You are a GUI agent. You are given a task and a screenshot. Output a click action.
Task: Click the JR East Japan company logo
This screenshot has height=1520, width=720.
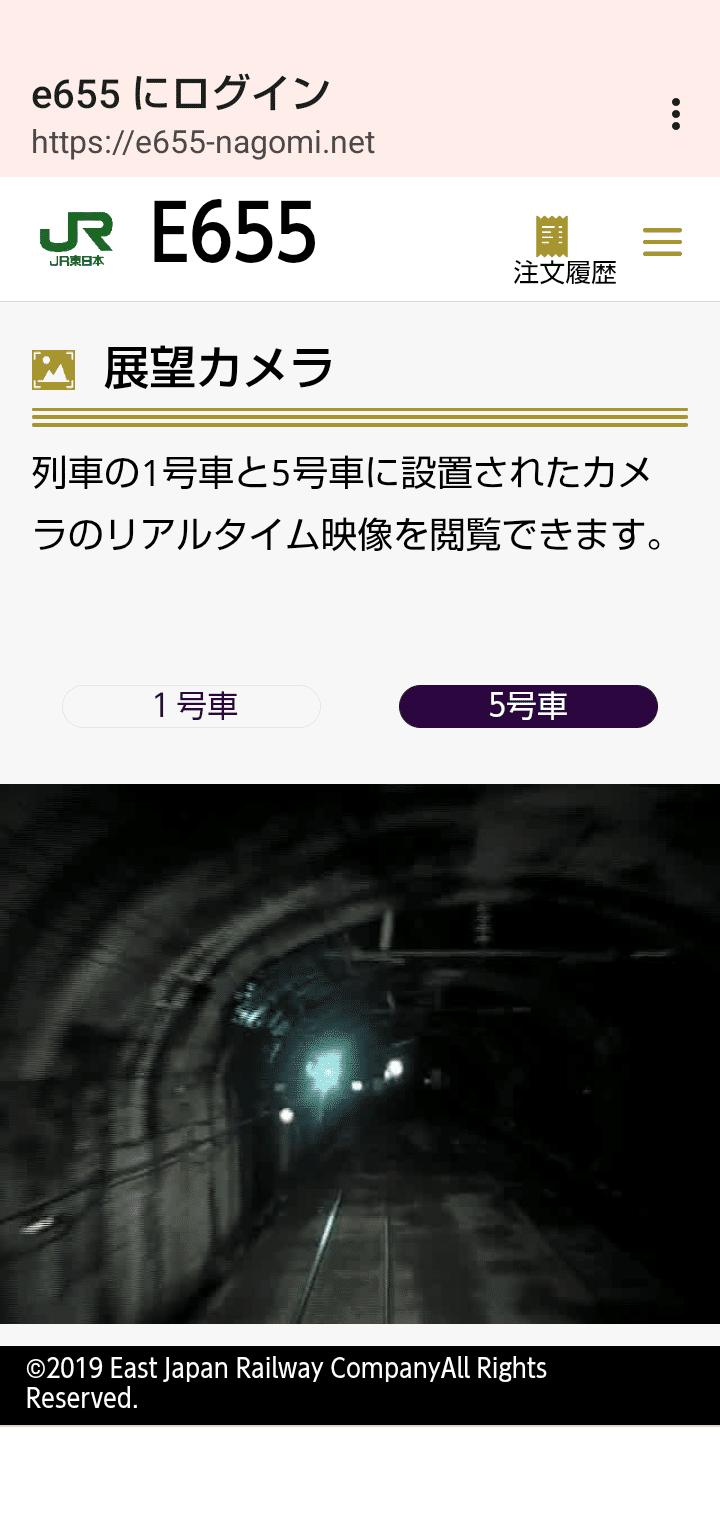[78, 238]
